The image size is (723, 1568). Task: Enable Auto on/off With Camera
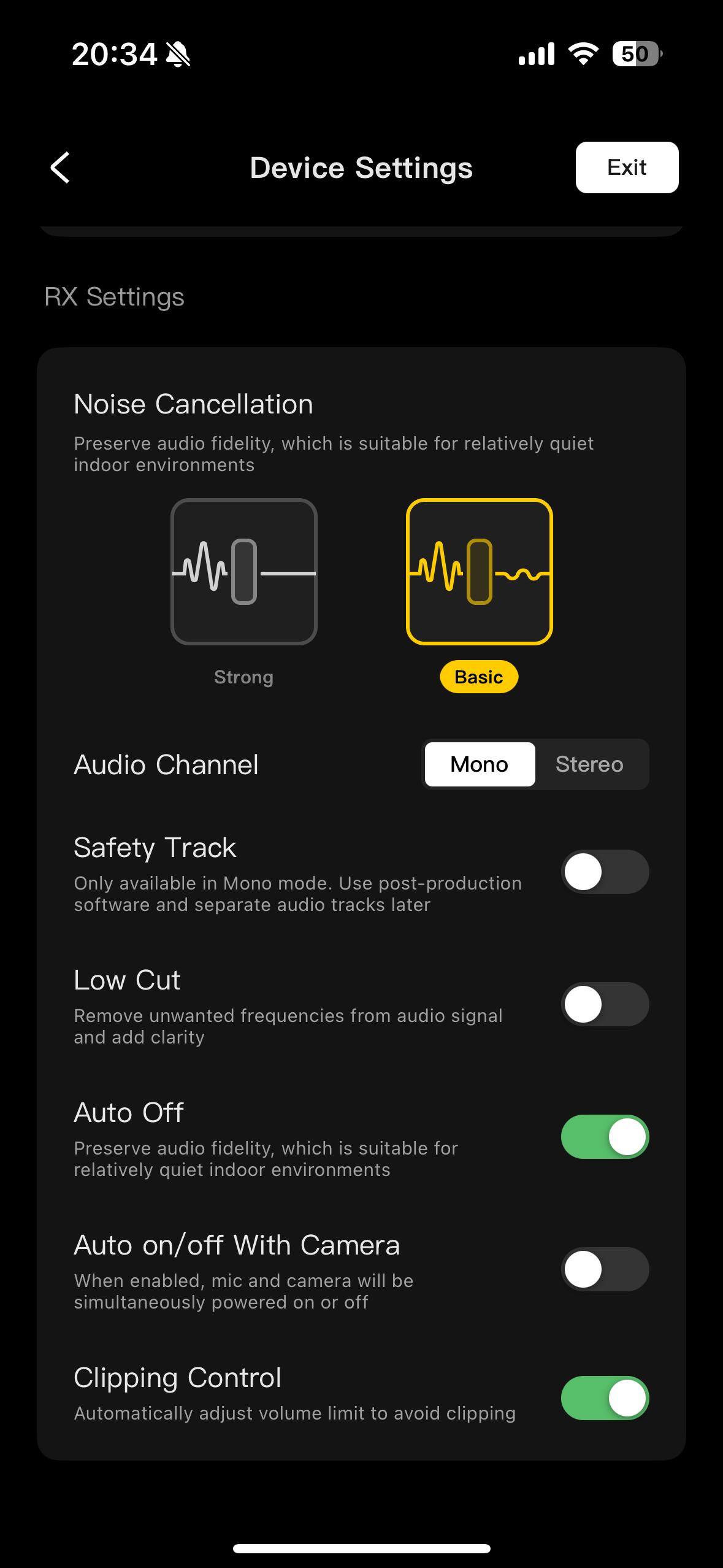tap(605, 1269)
